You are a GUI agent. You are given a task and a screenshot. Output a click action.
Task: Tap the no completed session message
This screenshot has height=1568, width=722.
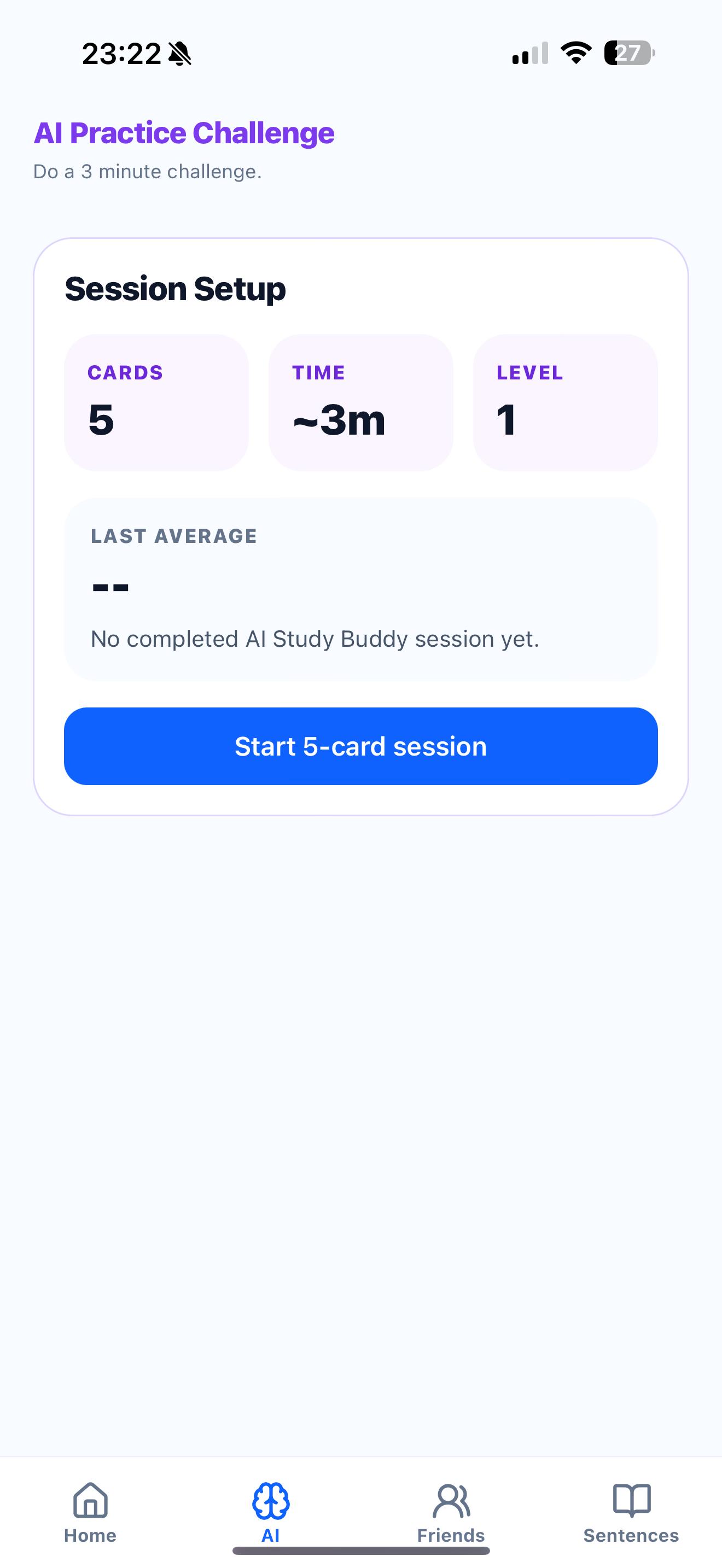point(315,639)
